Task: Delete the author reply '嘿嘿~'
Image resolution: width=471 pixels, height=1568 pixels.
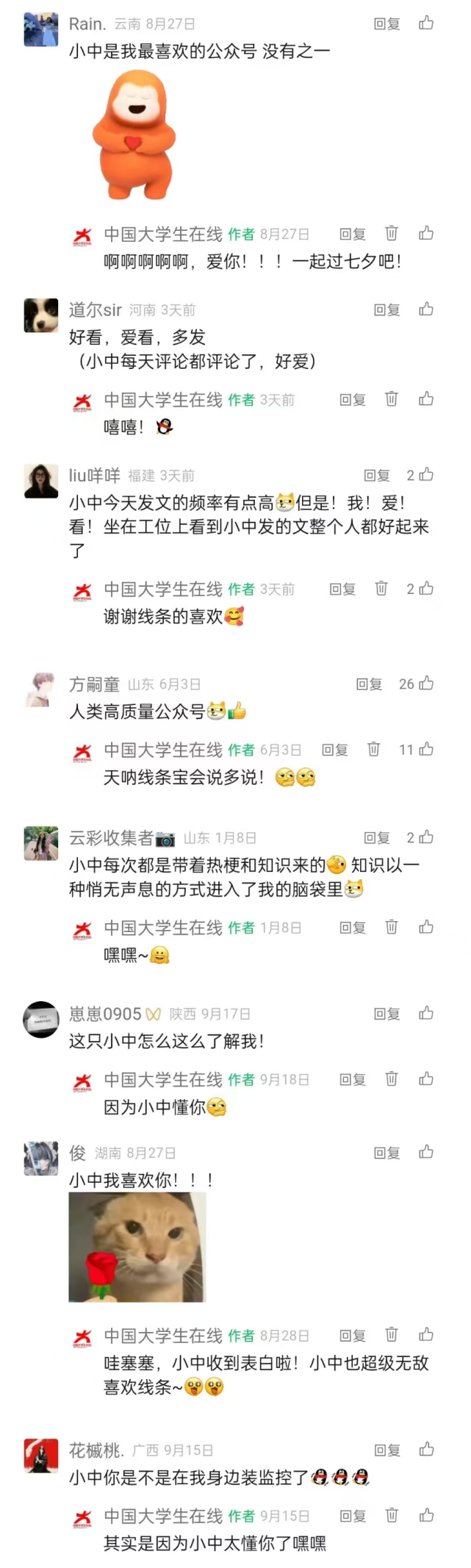Action: [392, 927]
